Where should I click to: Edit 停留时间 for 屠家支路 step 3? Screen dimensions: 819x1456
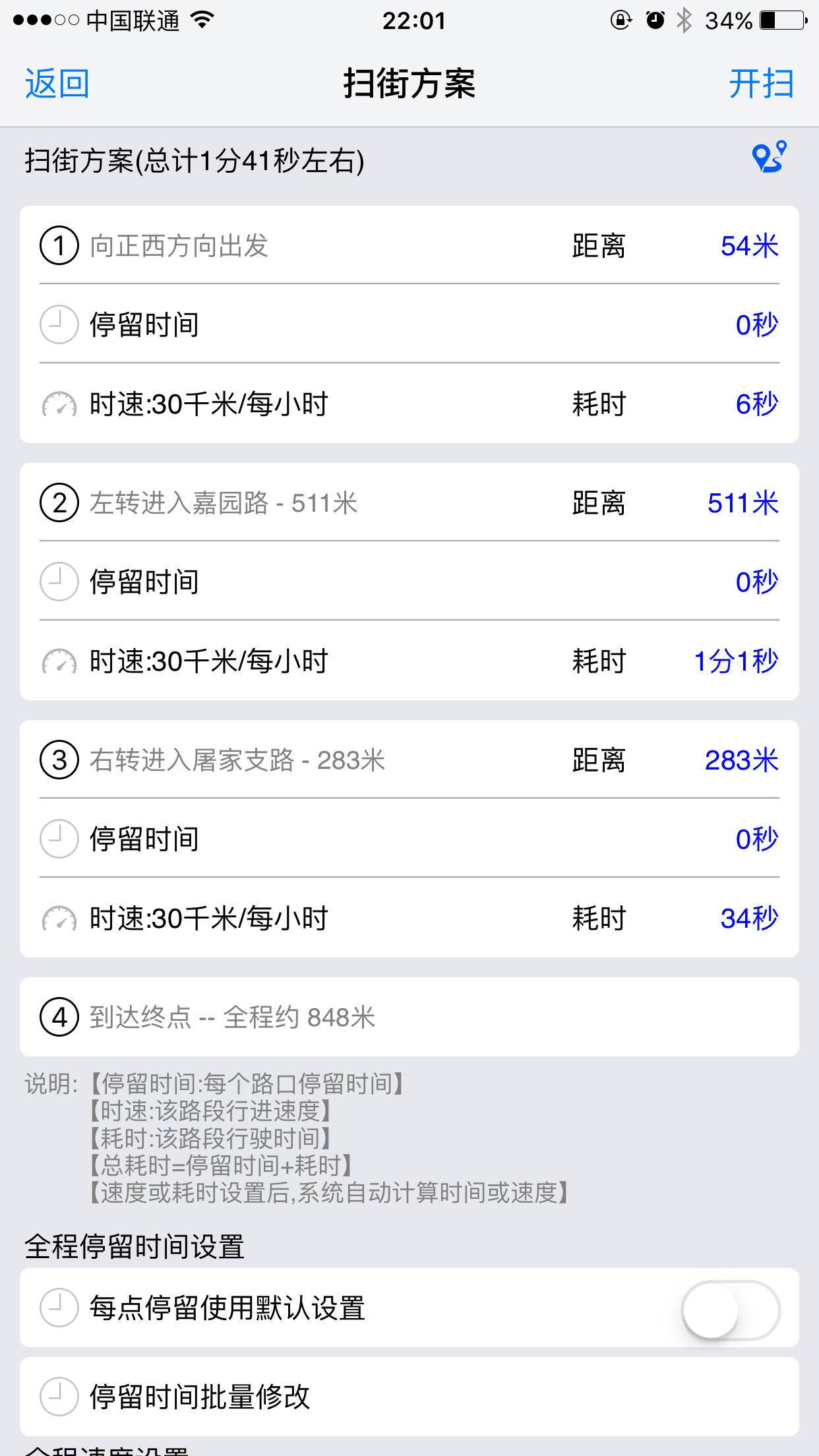[409, 839]
